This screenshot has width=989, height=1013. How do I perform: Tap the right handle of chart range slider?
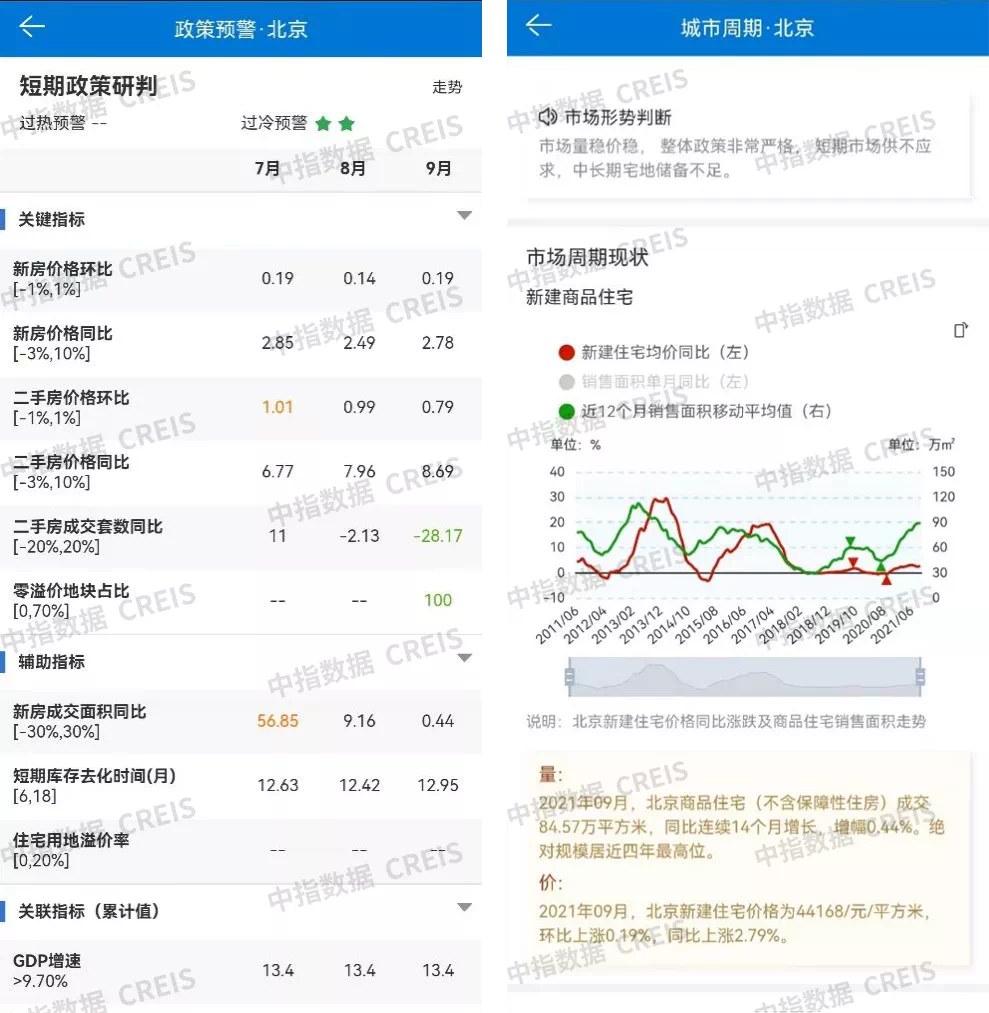919,678
